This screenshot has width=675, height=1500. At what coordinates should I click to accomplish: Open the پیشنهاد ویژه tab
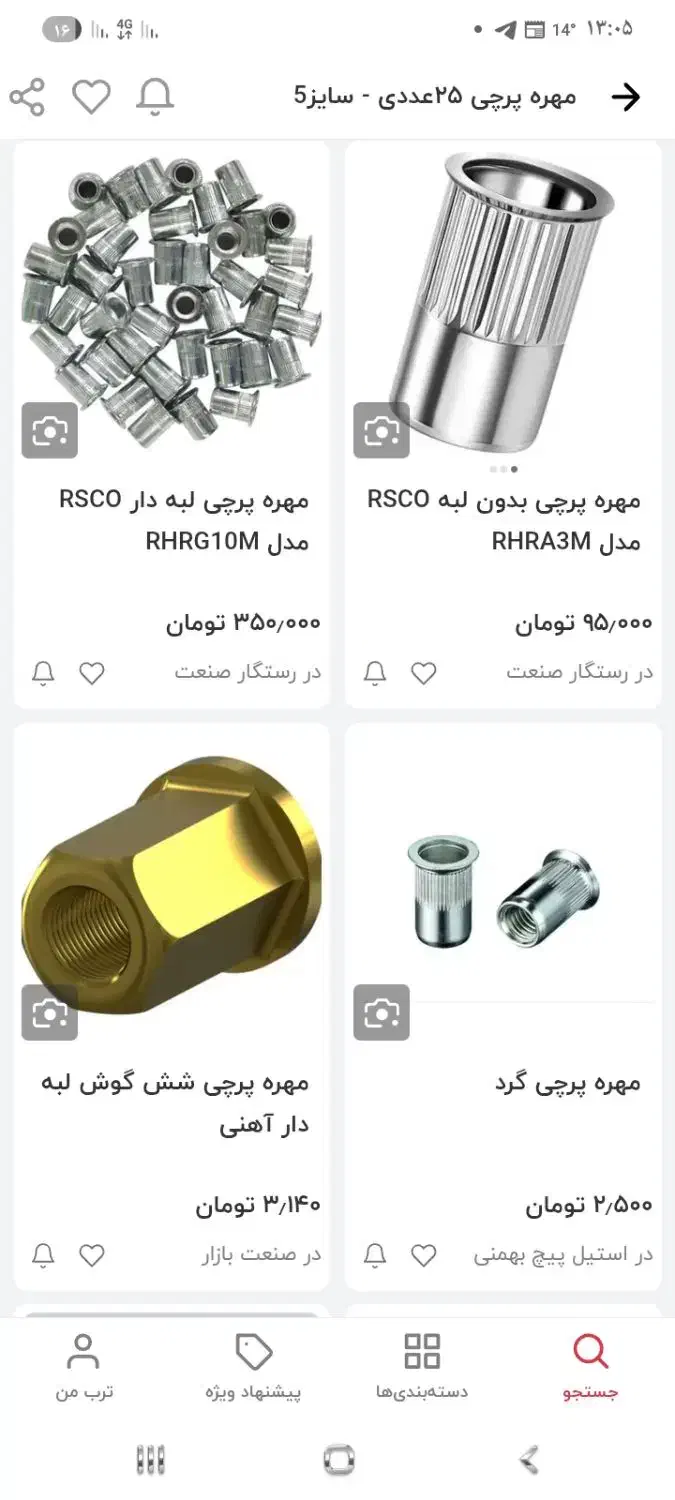[253, 1366]
